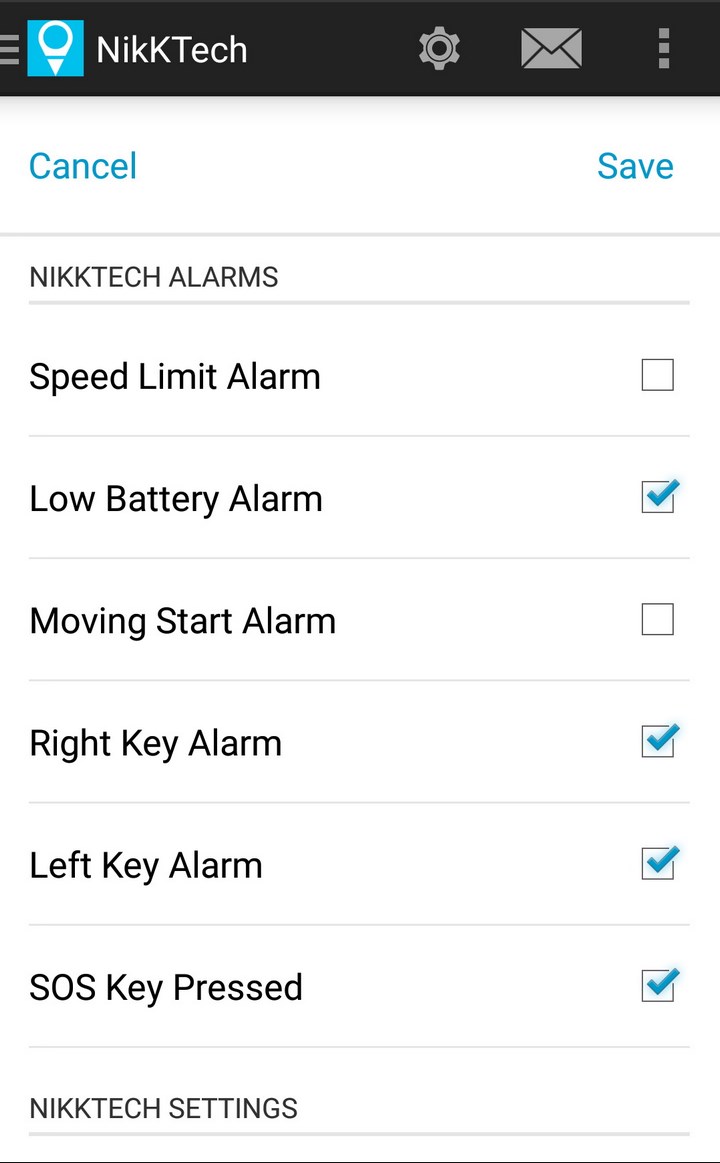Save the alarm settings
The height and width of the screenshot is (1163, 720).
[635, 165]
